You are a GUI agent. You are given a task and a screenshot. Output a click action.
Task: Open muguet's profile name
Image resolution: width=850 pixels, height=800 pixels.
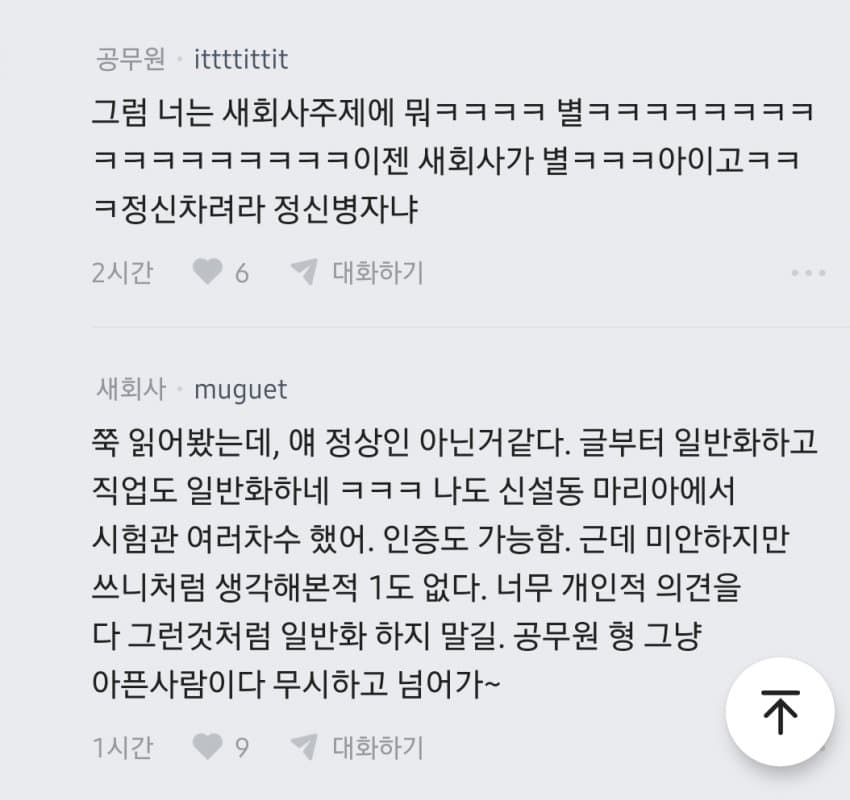[x=240, y=389]
